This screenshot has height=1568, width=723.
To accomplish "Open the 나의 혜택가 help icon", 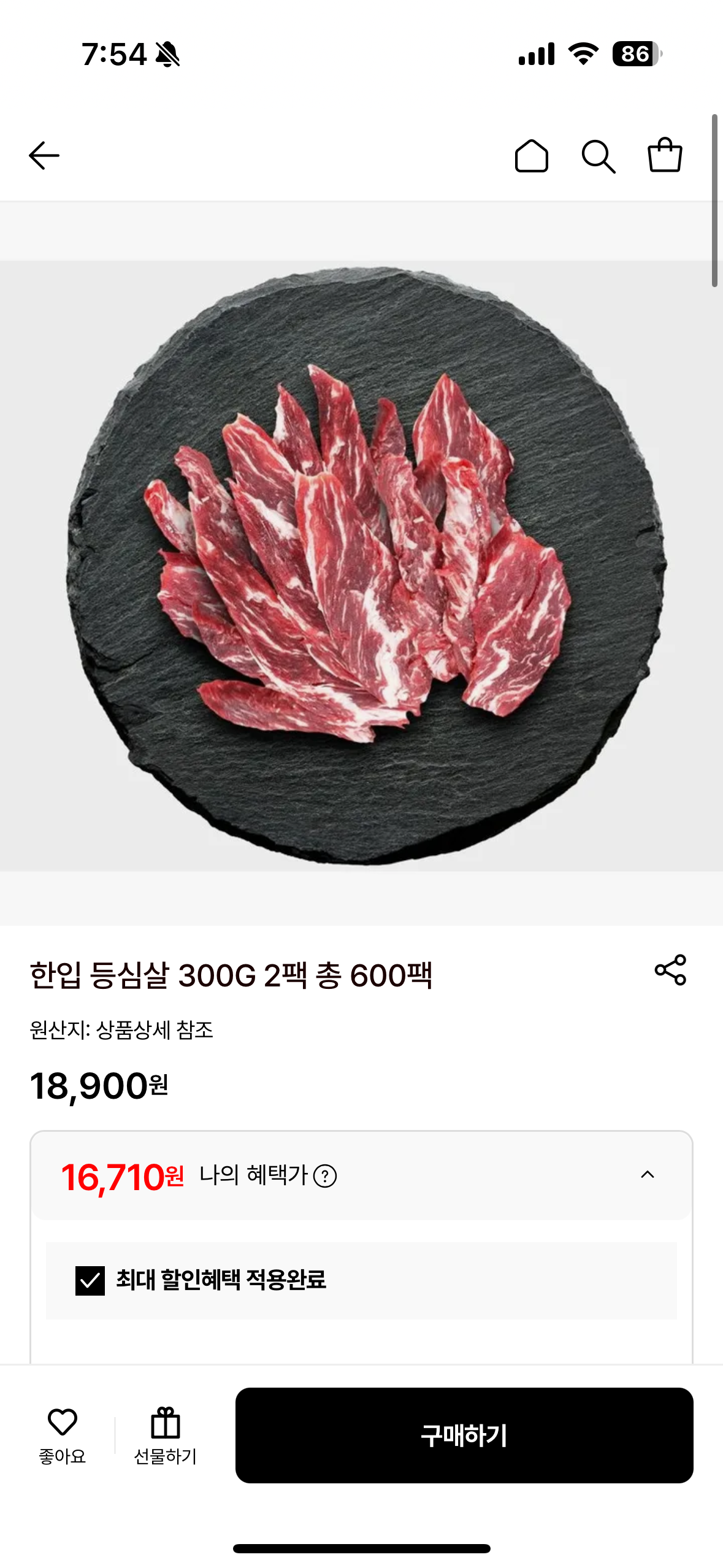I will [325, 1176].
